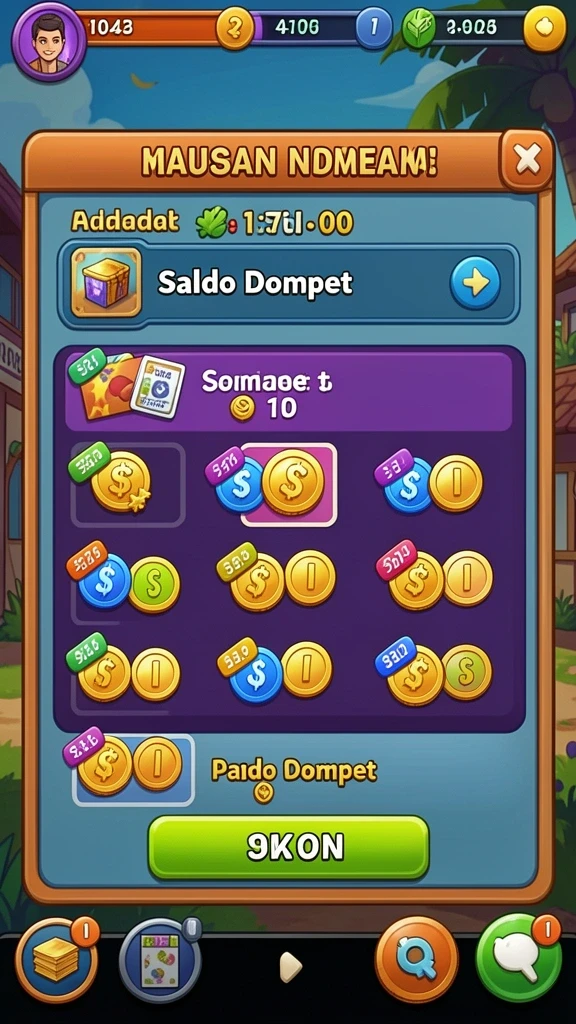Close the dialog with the X button

[x=526, y=159]
